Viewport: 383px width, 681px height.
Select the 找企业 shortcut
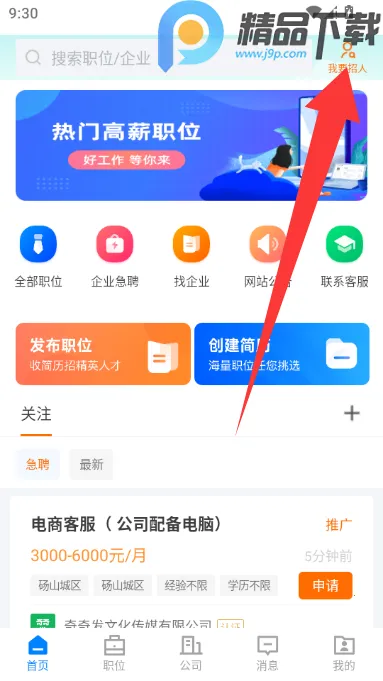coord(192,257)
